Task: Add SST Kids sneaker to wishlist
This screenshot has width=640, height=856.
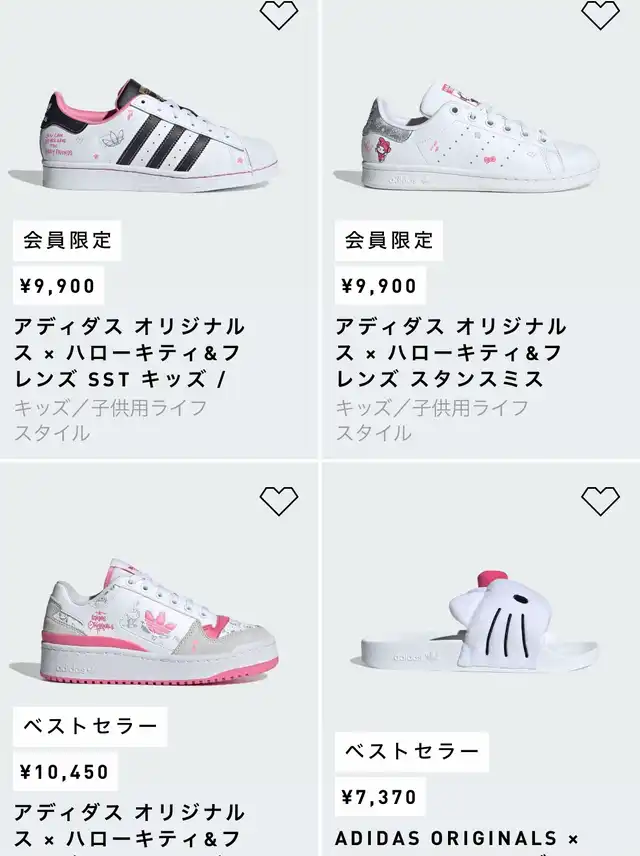Action: (279, 14)
